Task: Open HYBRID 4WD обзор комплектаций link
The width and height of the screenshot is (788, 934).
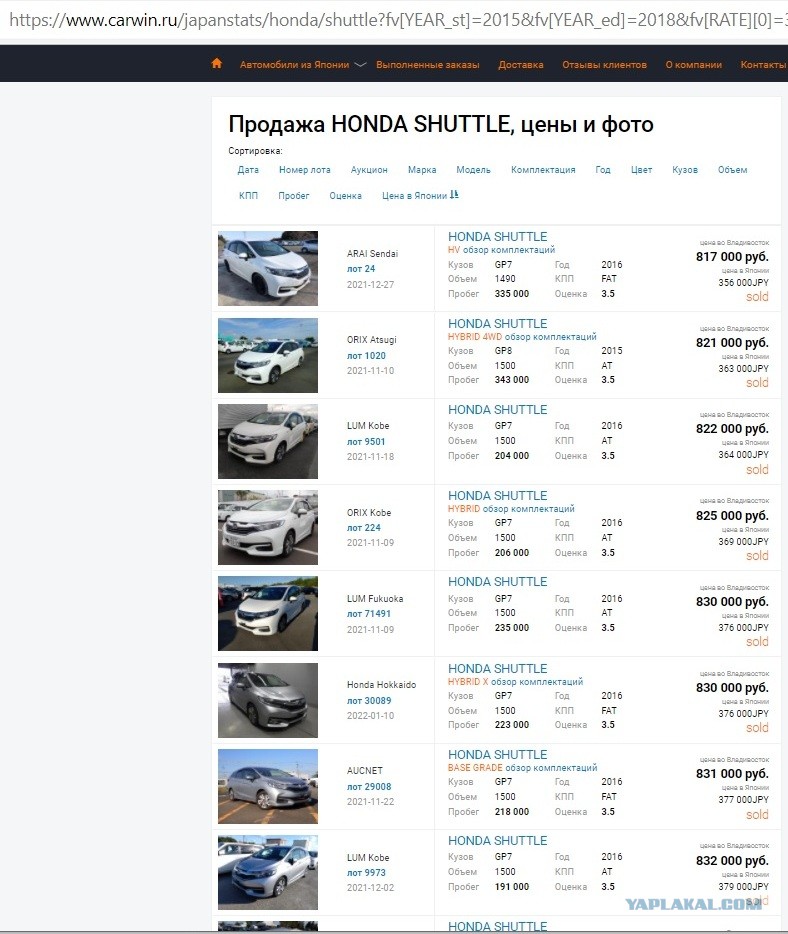Action: point(522,337)
